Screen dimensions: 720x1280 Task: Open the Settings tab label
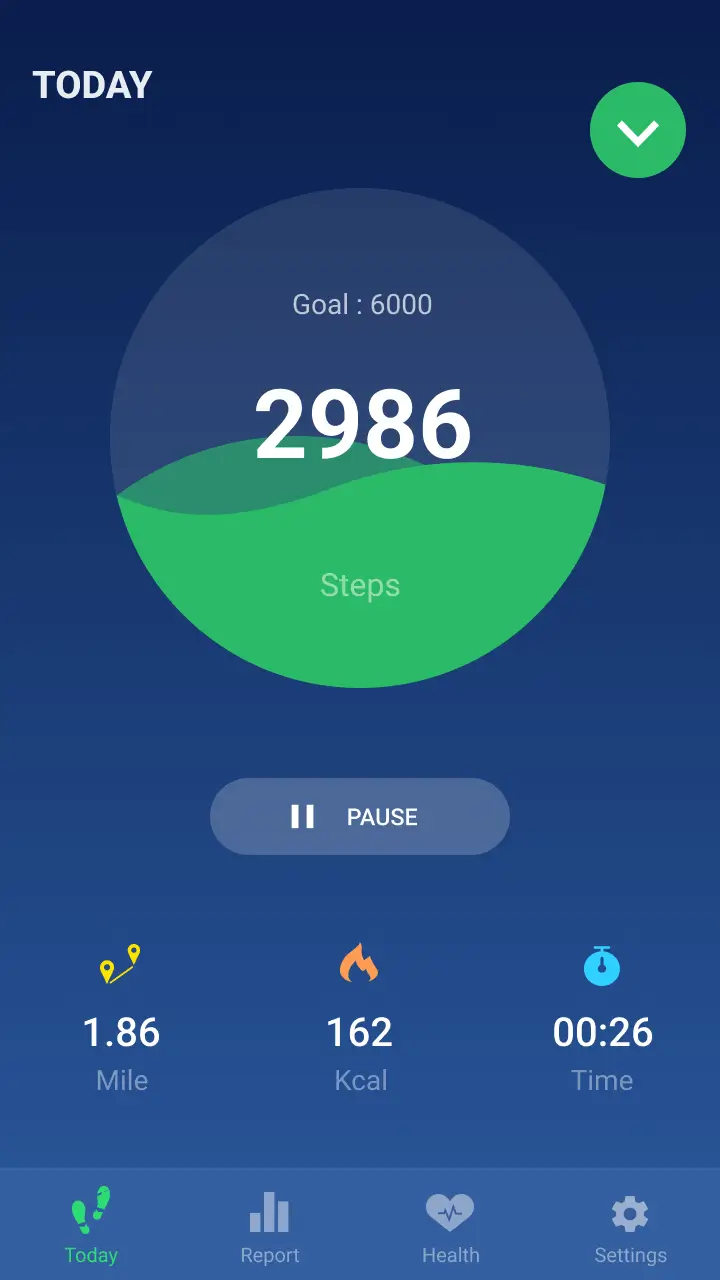coord(630,1255)
